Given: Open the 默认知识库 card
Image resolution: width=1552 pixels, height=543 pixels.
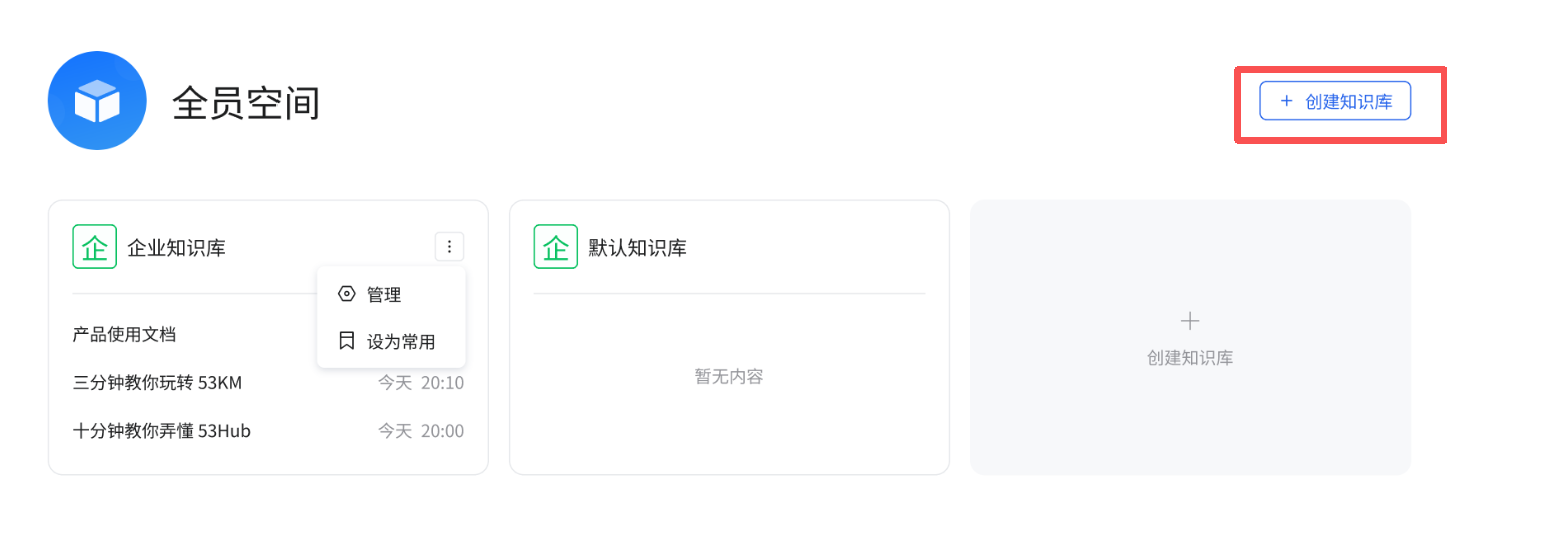Looking at the screenshot, I should 637,248.
